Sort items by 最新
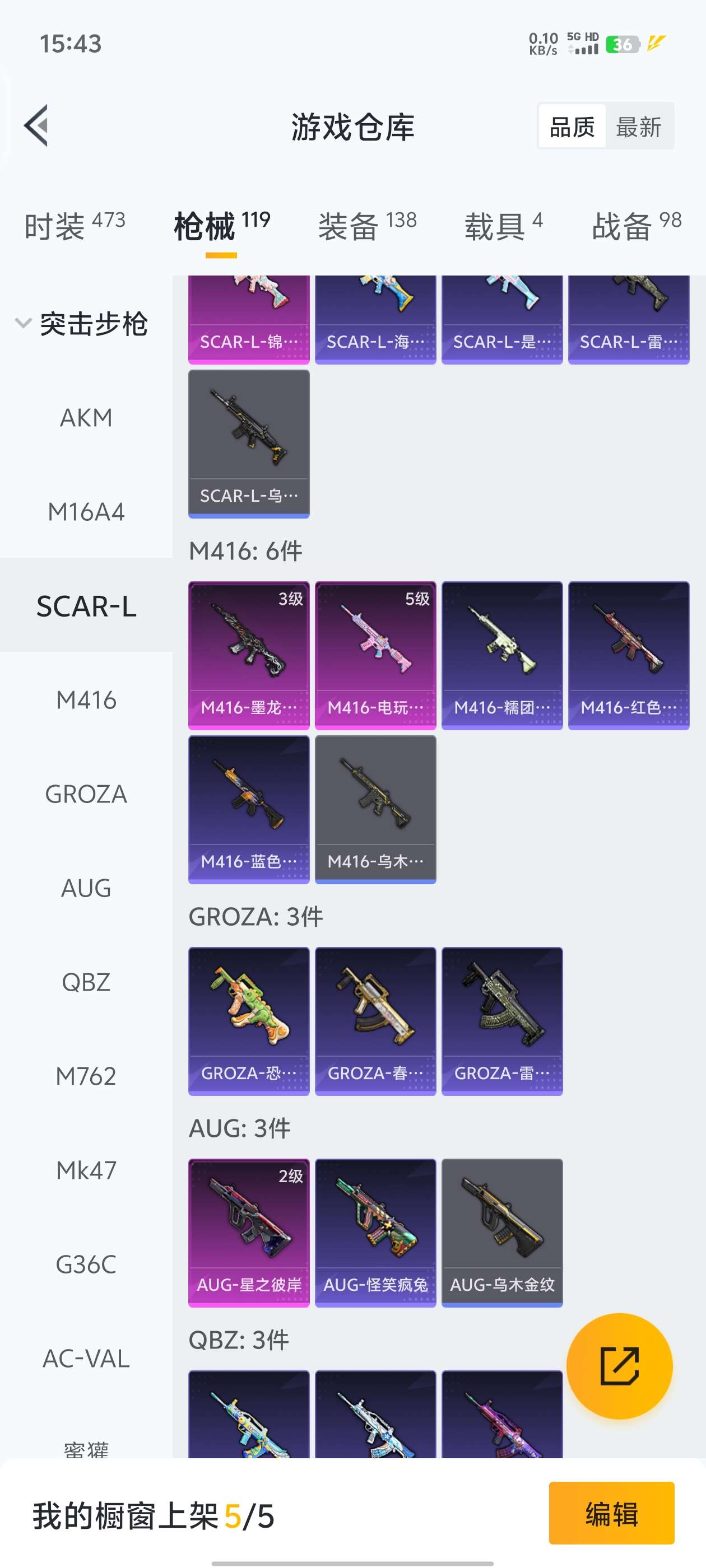 pyautogui.click(x=638, y=127)
